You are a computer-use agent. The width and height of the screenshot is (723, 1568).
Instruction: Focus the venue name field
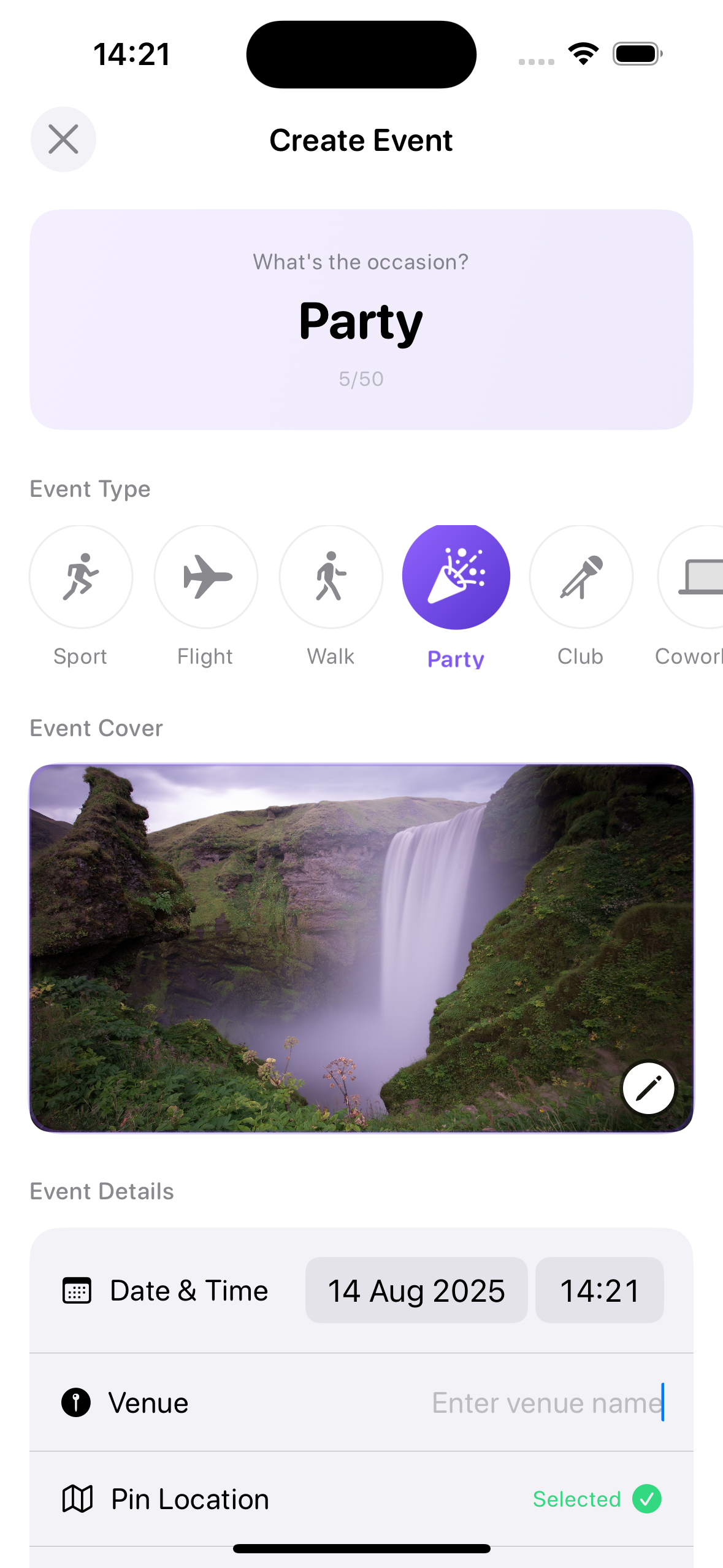click(546, 1403)
